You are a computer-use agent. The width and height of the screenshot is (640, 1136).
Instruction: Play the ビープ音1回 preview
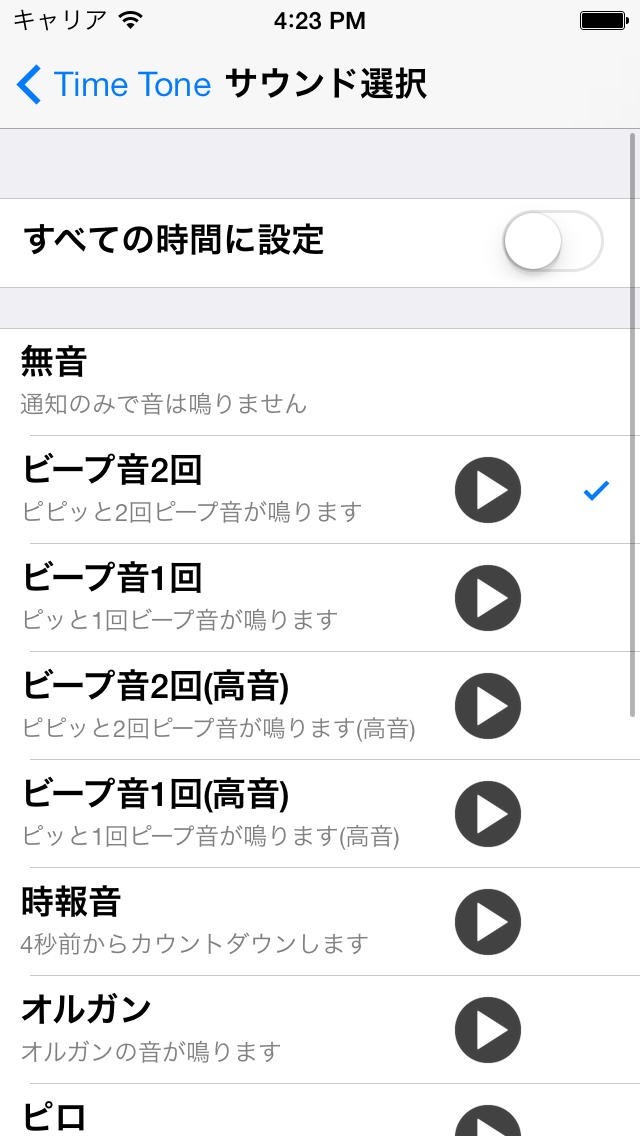[488, 598]
